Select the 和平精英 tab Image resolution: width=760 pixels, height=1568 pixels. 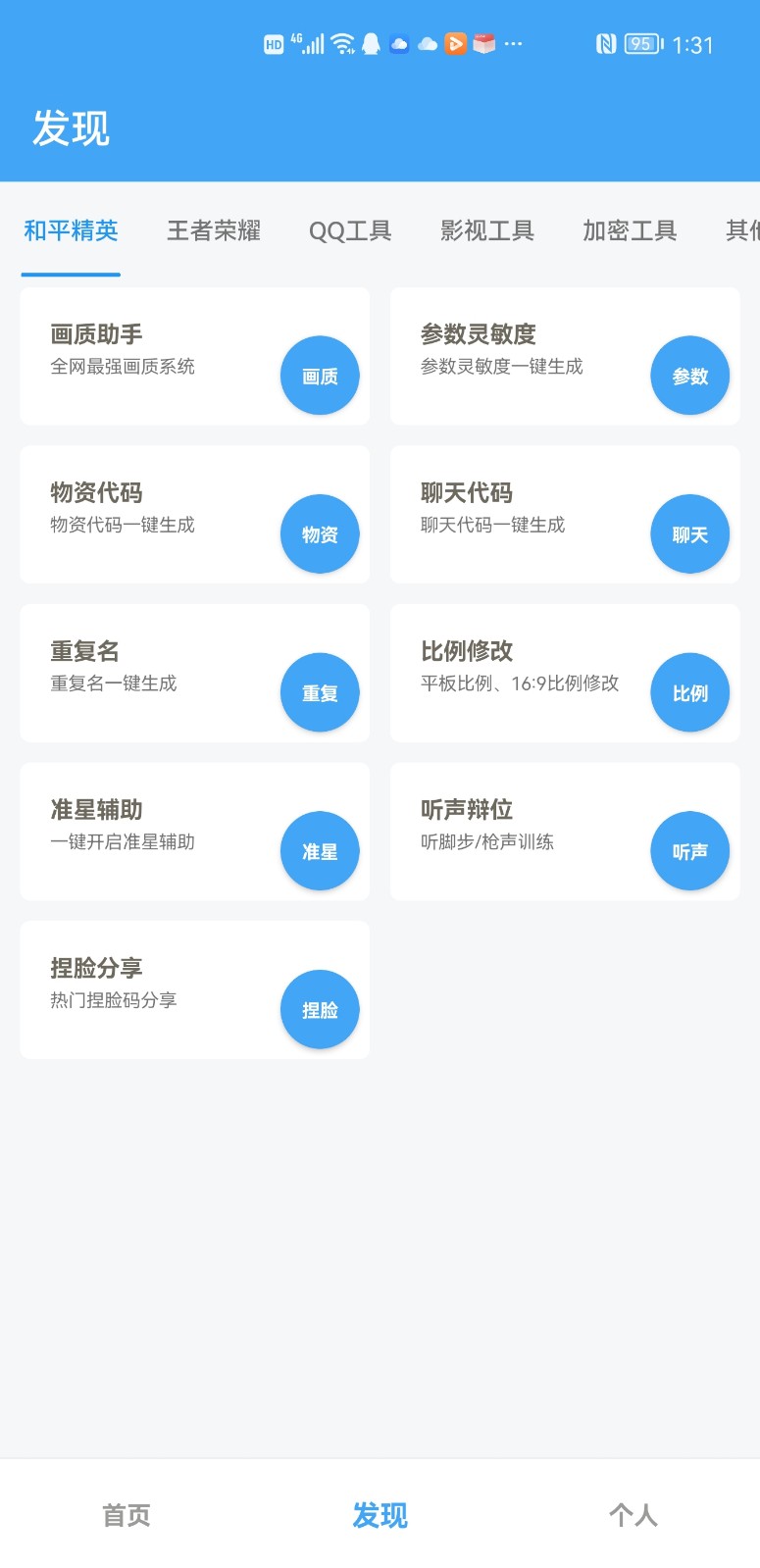click(71, 231)
